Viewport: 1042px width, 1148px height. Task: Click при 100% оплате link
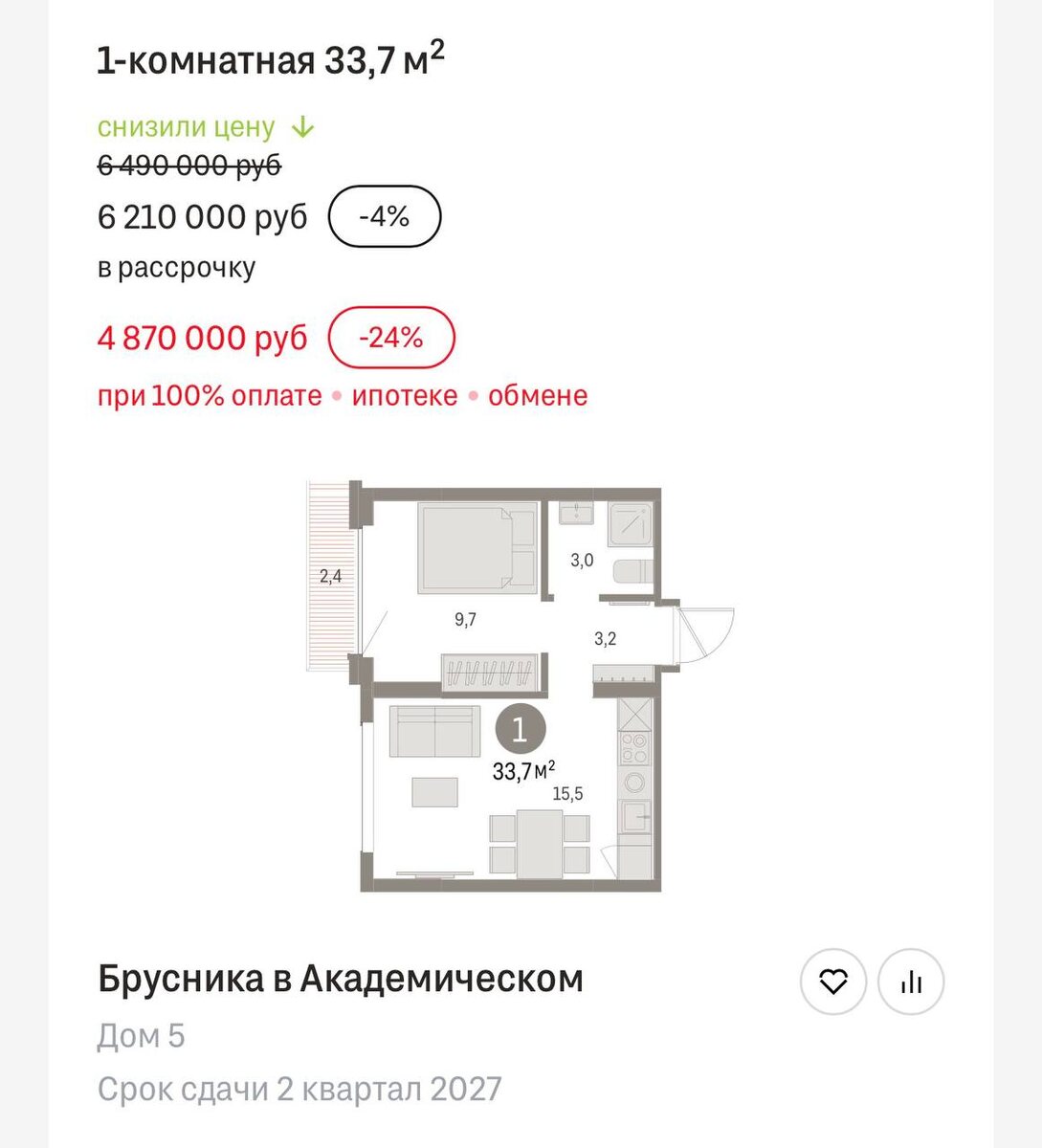(x=210, y=393)
